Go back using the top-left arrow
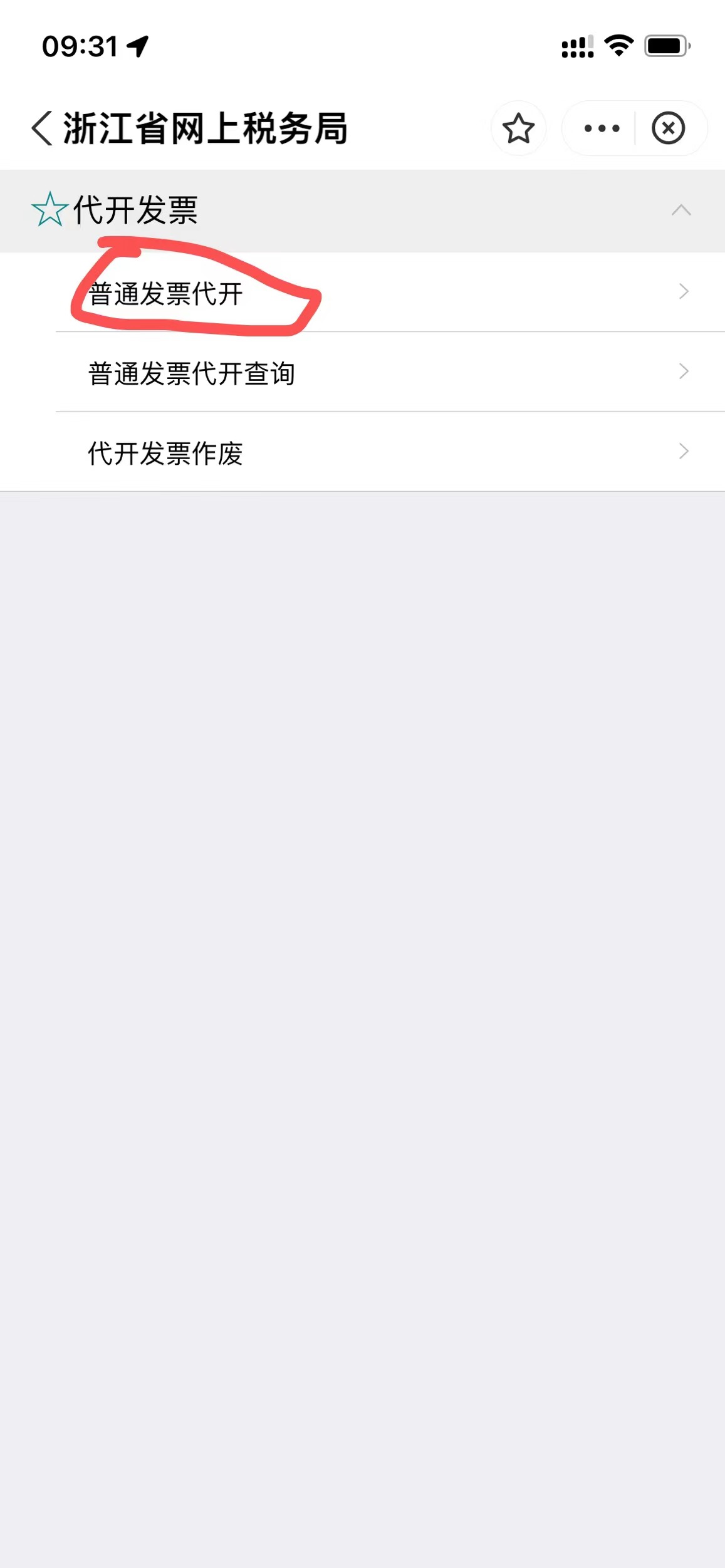 pos(42,128)
